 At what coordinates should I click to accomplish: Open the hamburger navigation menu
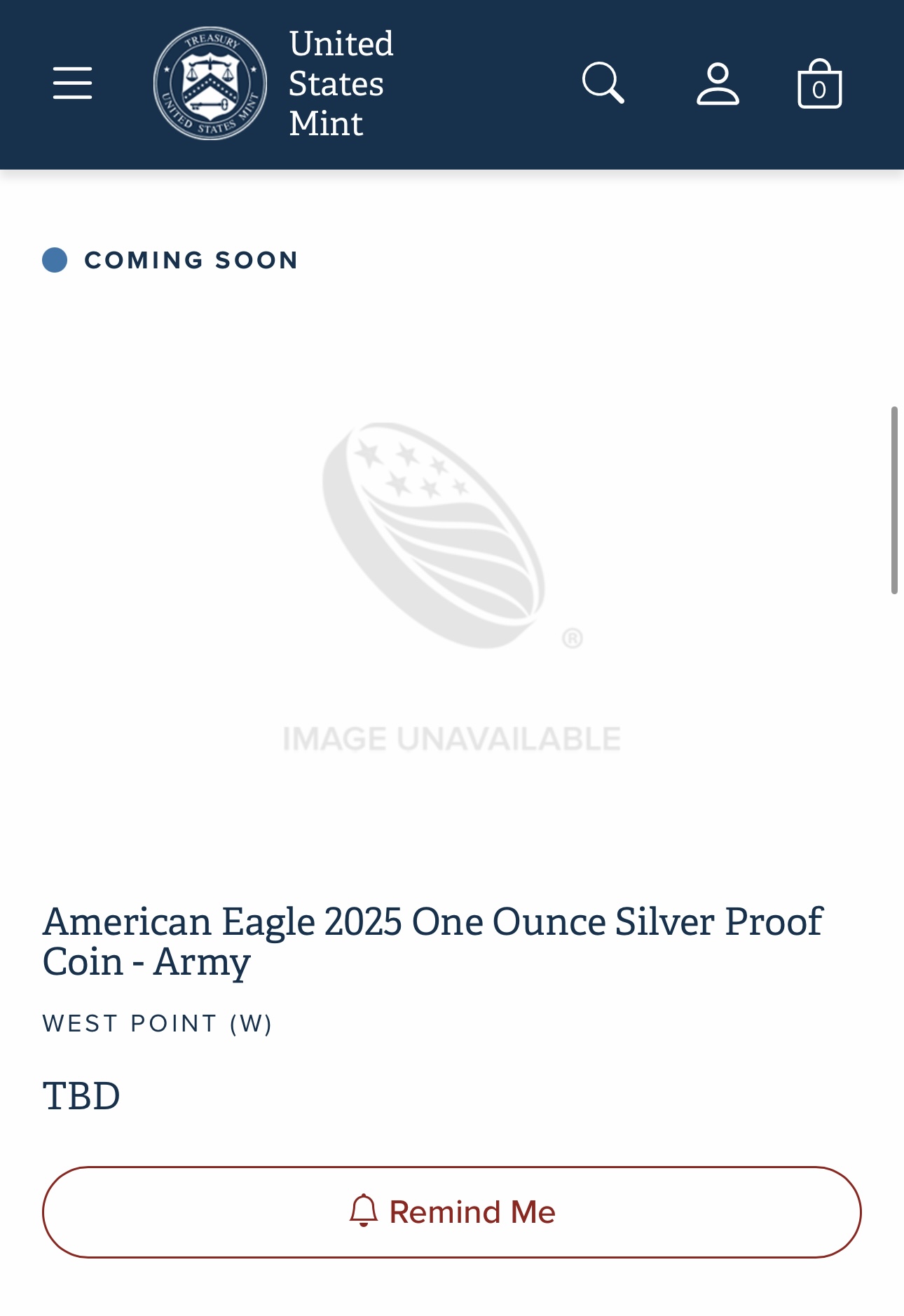(x=73, y=83)
